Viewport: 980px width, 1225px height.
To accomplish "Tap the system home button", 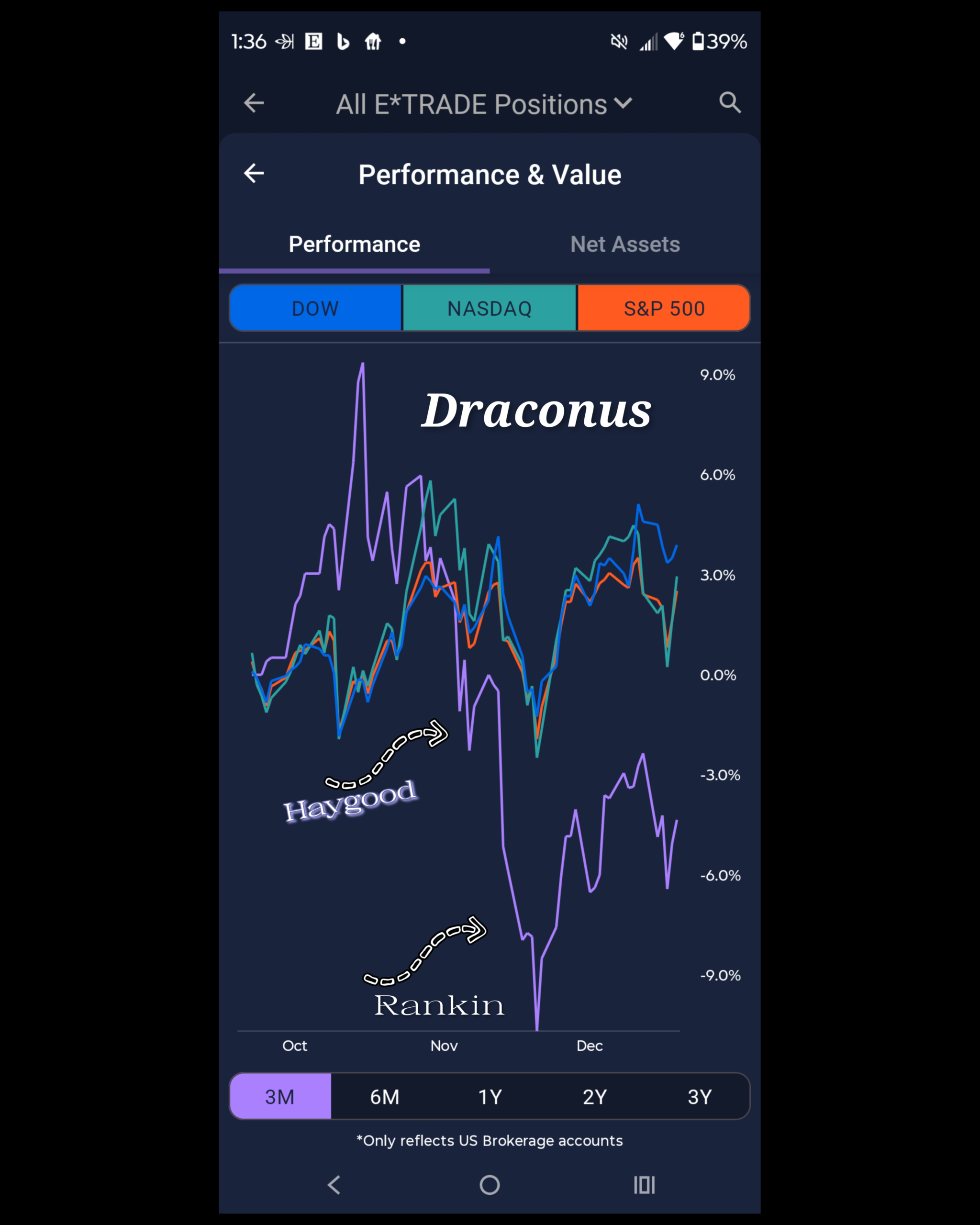I will tap(490, 1185).
